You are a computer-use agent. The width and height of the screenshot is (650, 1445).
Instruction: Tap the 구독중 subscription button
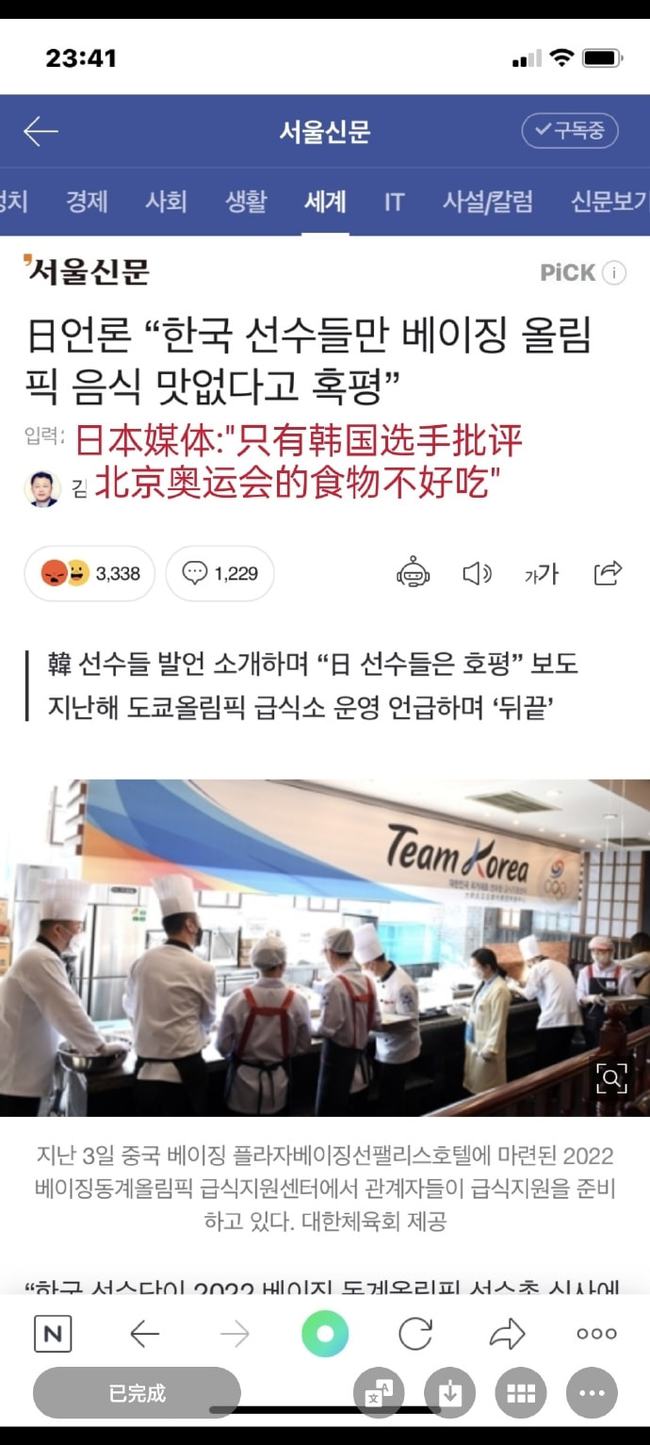click(570, 131)
